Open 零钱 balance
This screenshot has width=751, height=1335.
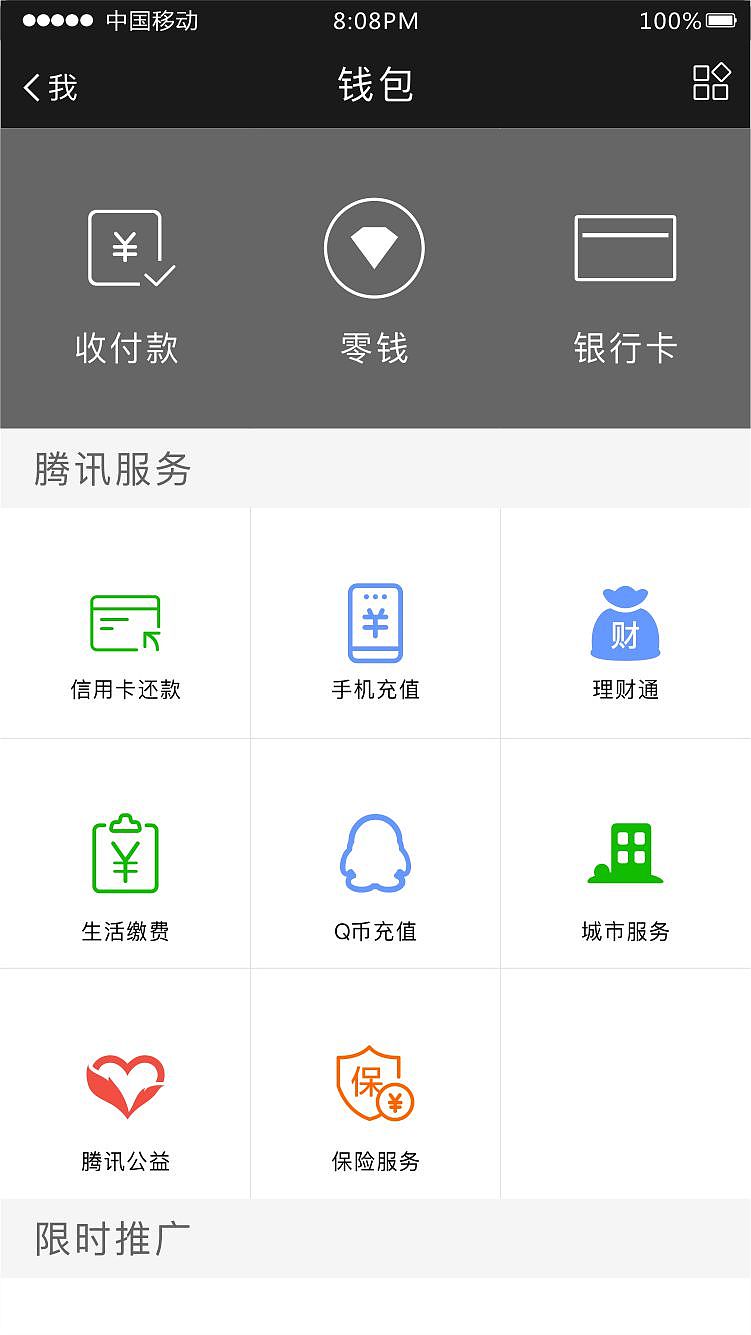(x=375, y=285)
